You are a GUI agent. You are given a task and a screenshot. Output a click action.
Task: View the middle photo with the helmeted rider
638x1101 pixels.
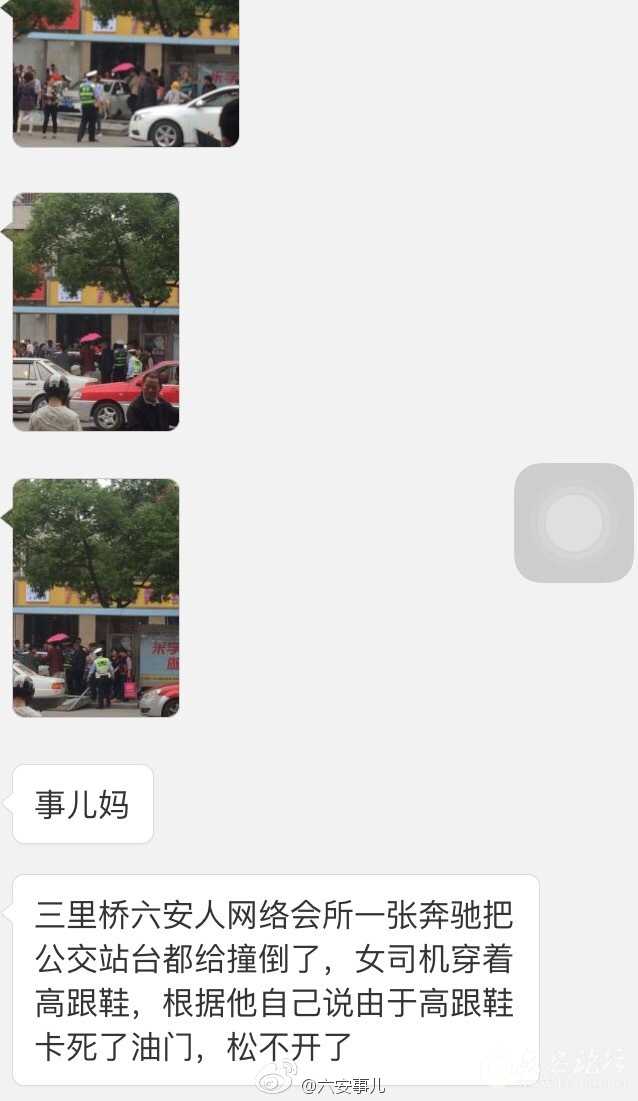click(x=96, y=312)
